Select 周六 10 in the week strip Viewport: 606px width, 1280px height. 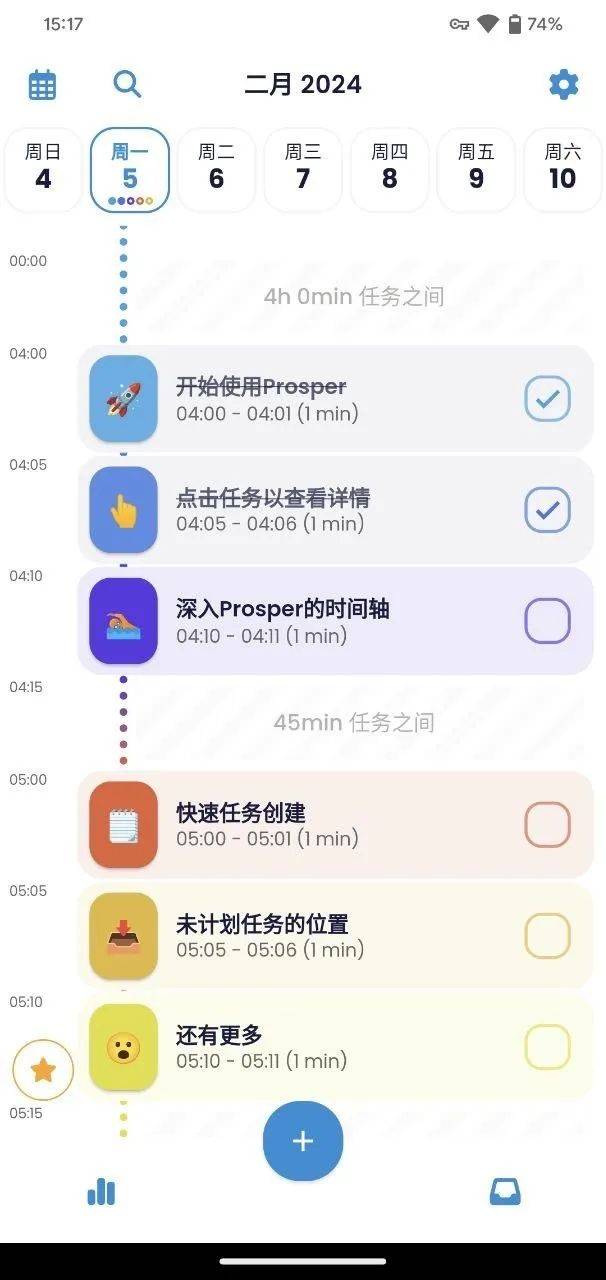[x=562, y=168]
